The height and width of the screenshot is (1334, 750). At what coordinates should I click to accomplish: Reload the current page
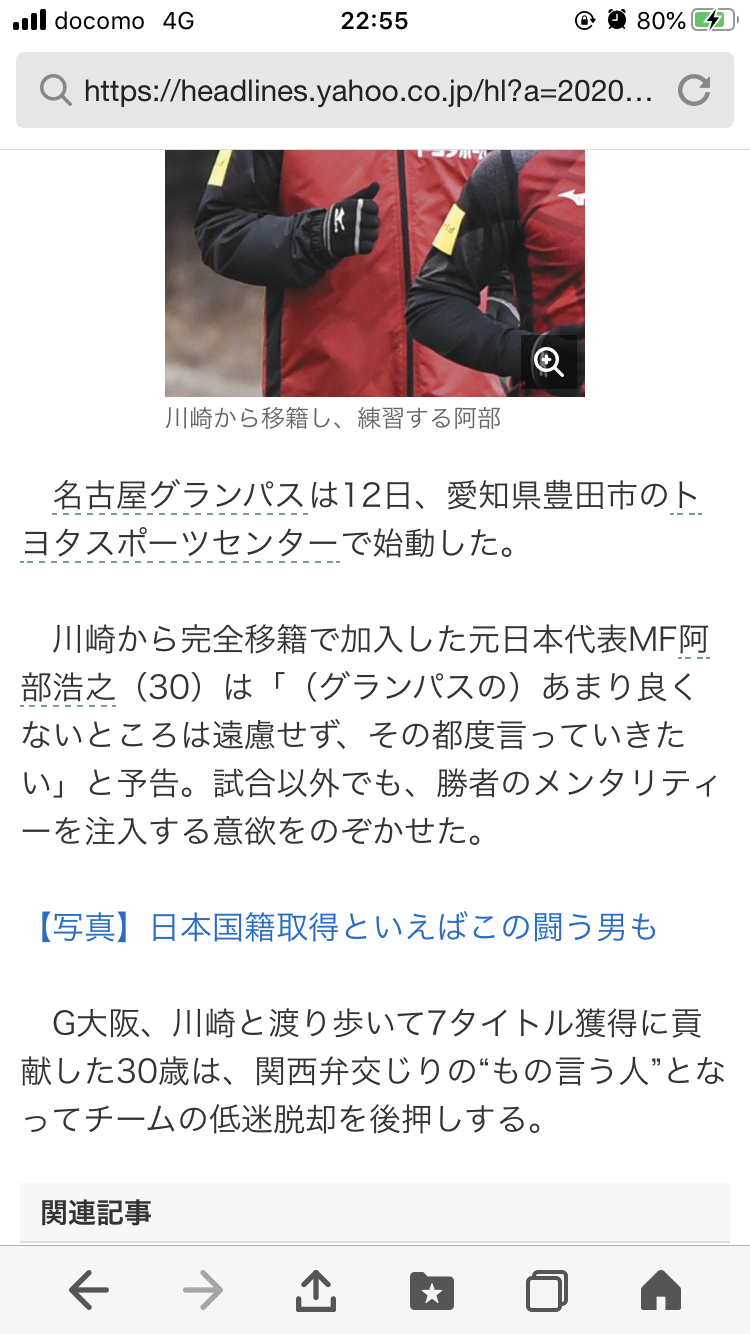click(693, 92)
